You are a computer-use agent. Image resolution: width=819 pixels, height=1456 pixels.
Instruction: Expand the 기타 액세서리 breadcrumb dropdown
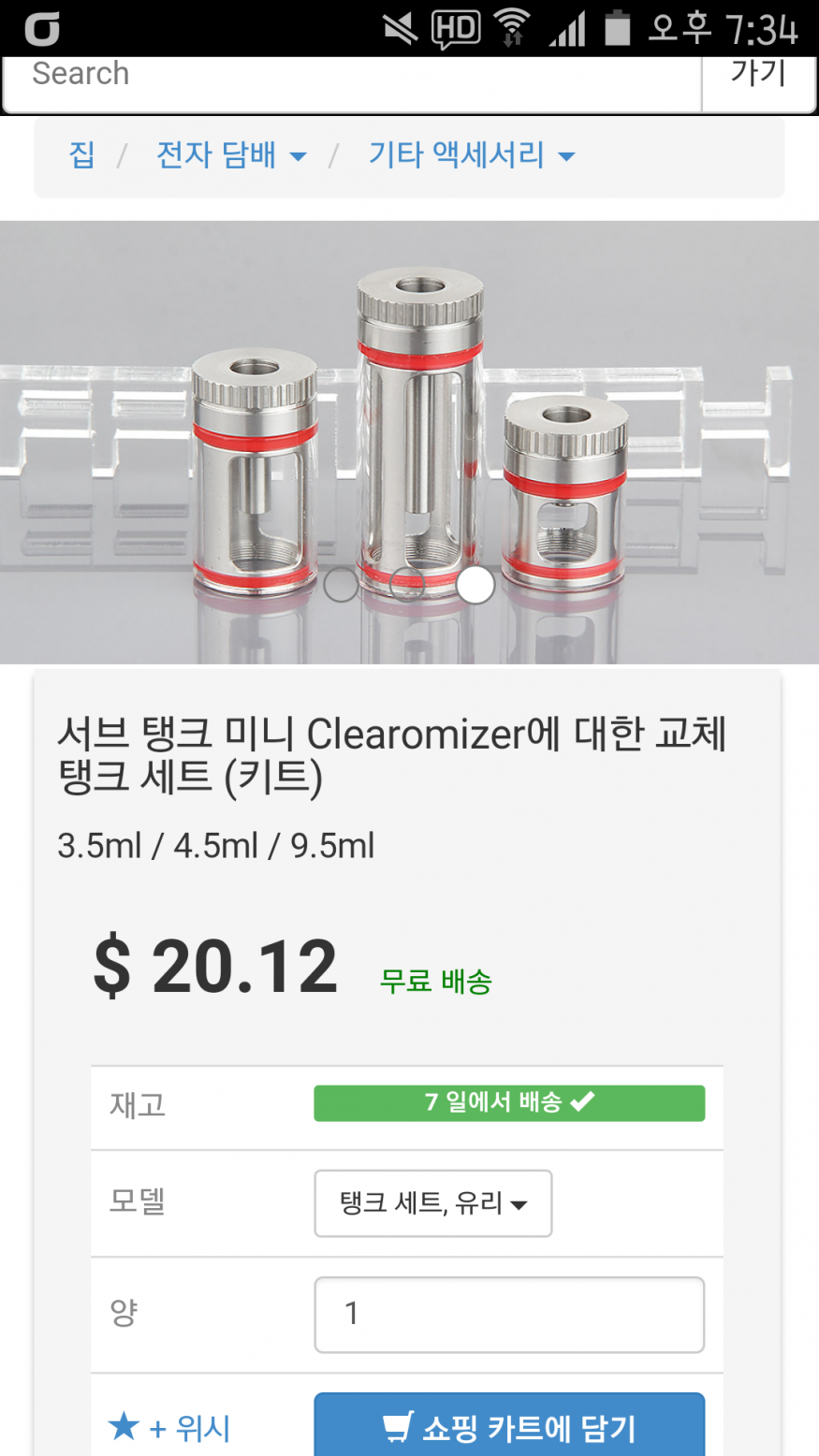click(471, 154)
